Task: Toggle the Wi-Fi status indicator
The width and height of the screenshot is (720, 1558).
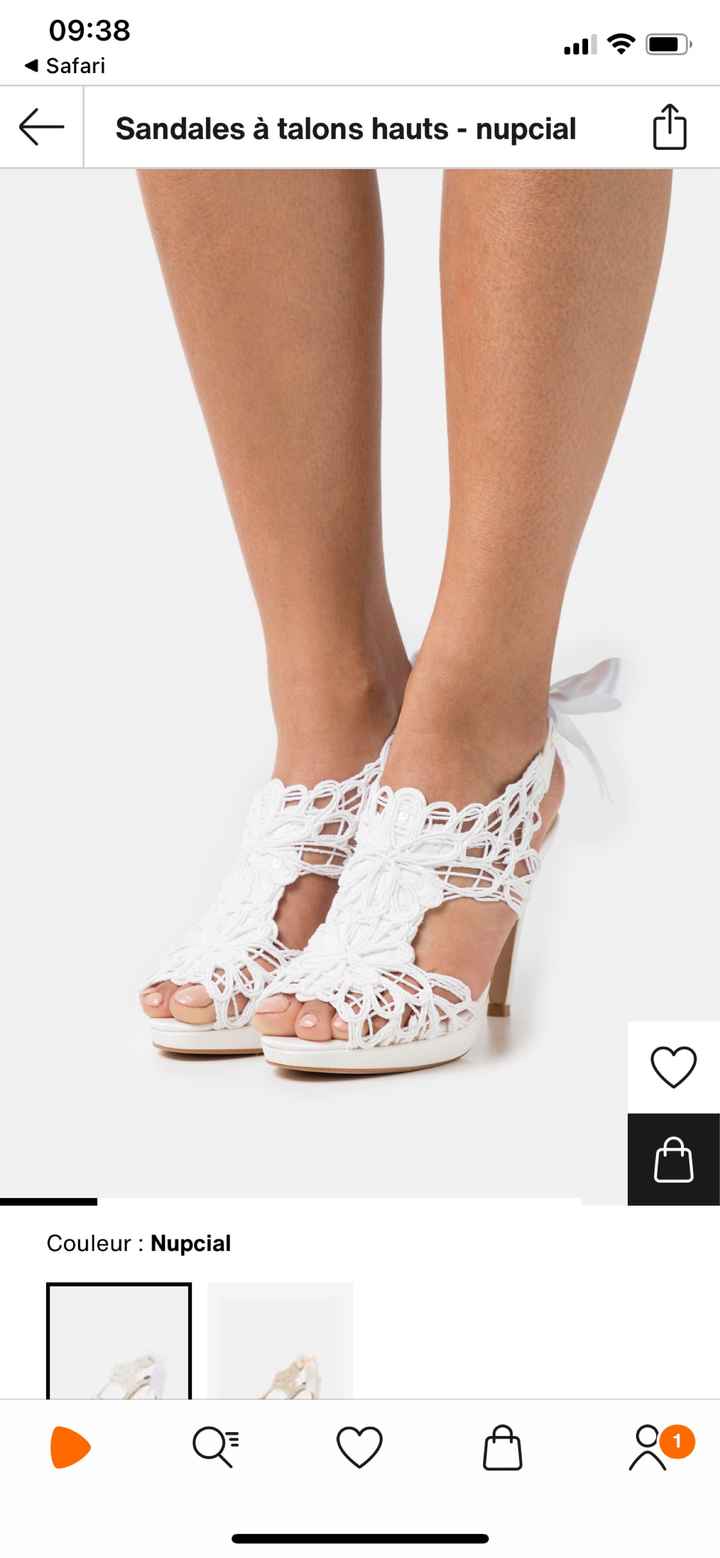Action: point(620,43)
